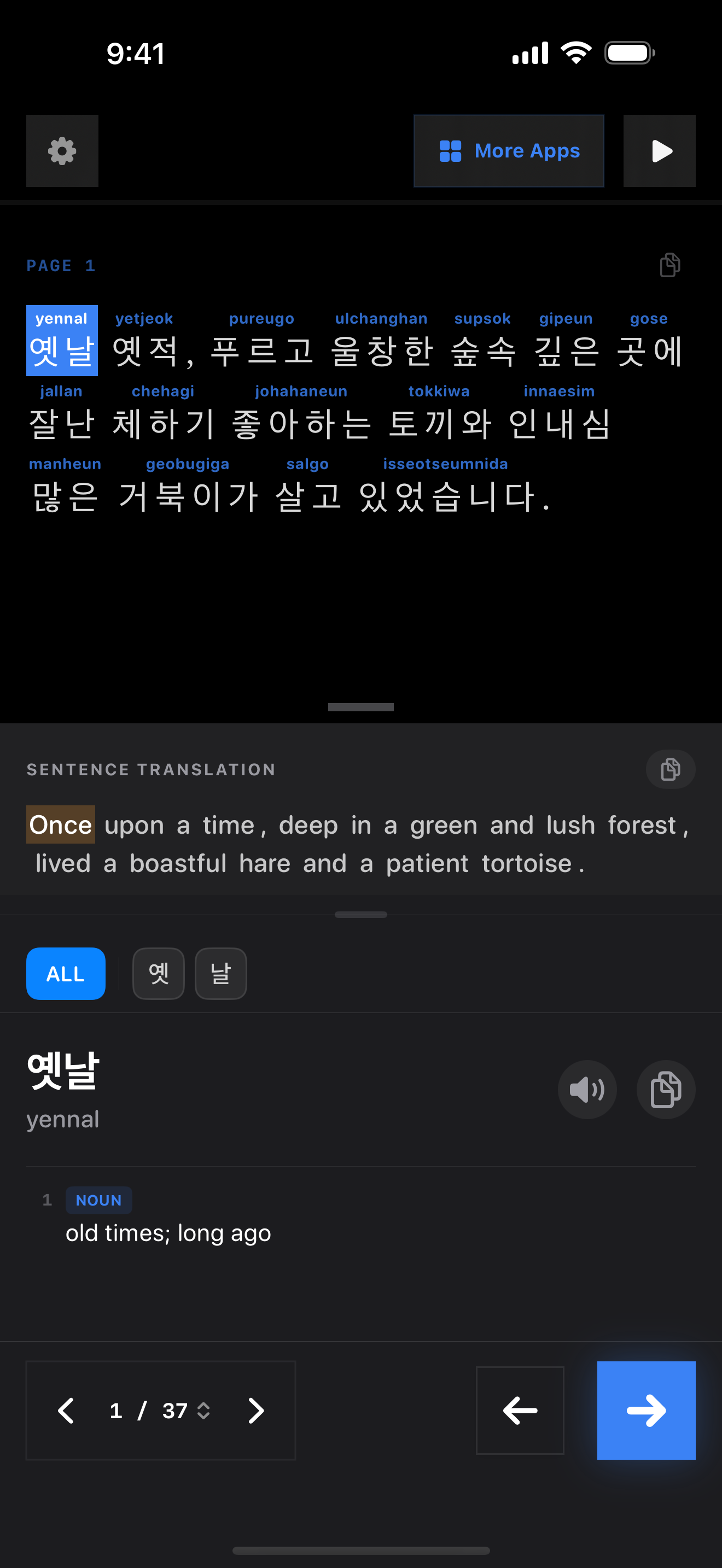Copy the word 옛날
The width and height of the screenshot is (722, 1568).
point(665,1090)
